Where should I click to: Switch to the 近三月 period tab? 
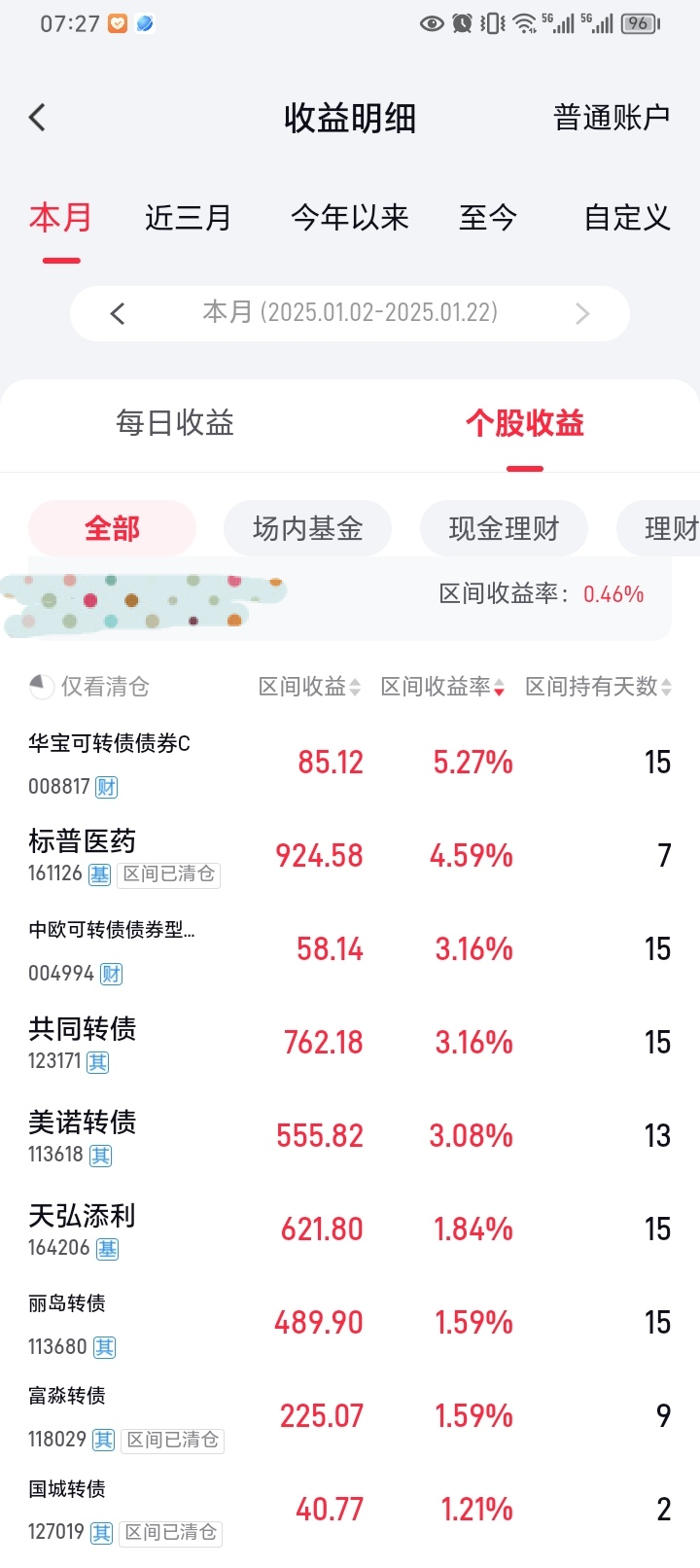point(188,218)
